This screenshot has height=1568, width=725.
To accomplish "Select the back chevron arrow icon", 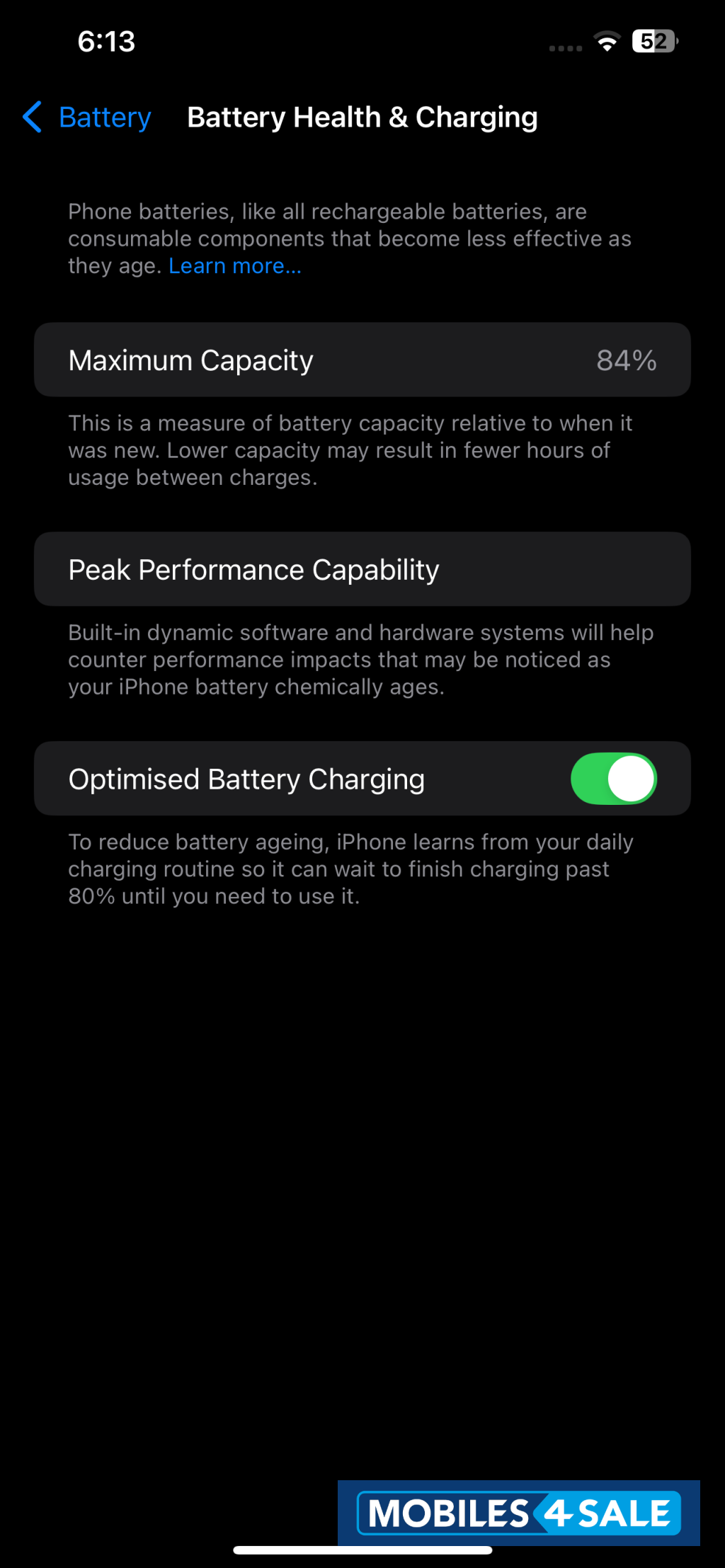I will click(32, 118).
